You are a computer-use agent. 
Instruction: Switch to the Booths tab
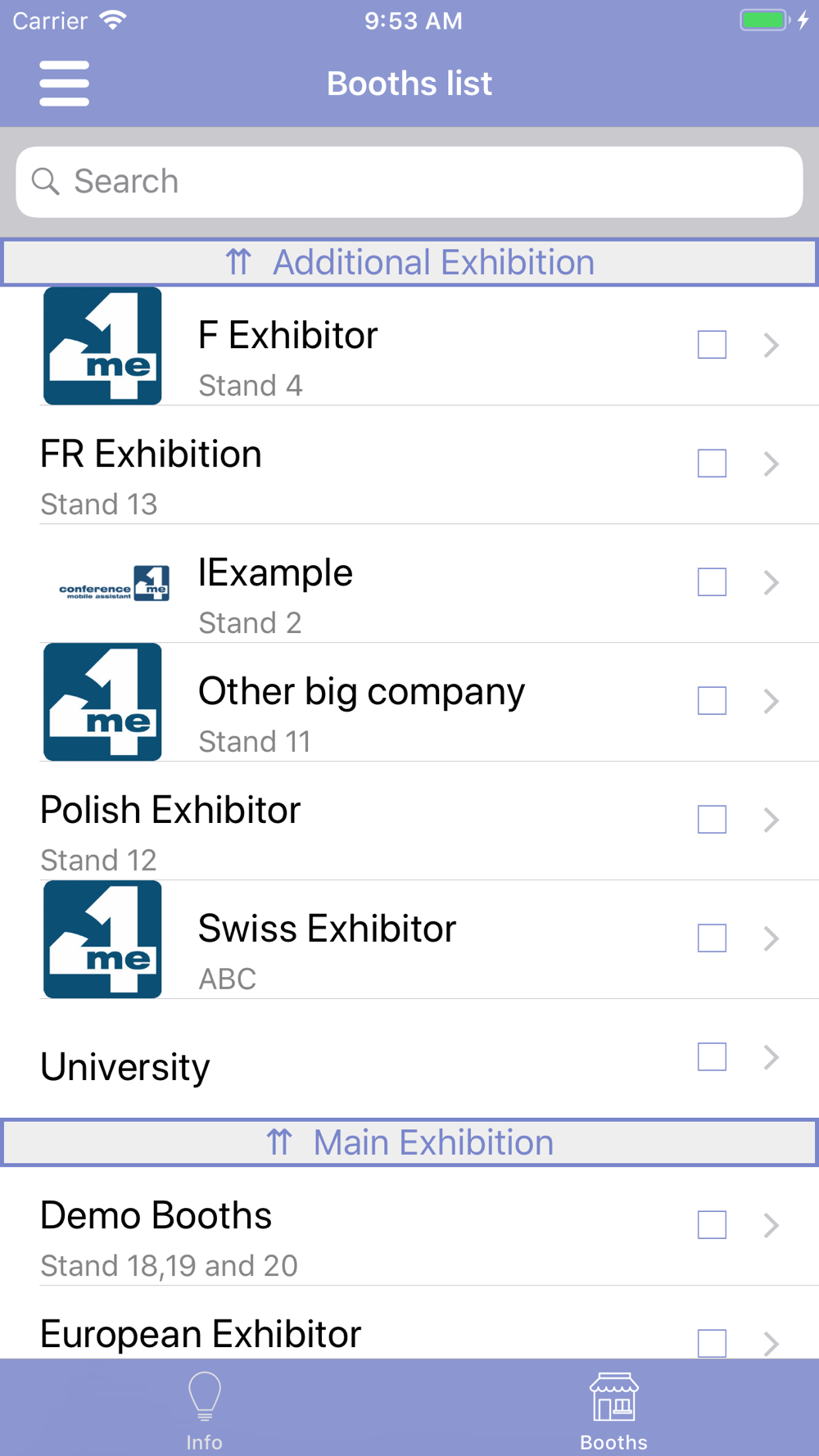(614, 1410)
